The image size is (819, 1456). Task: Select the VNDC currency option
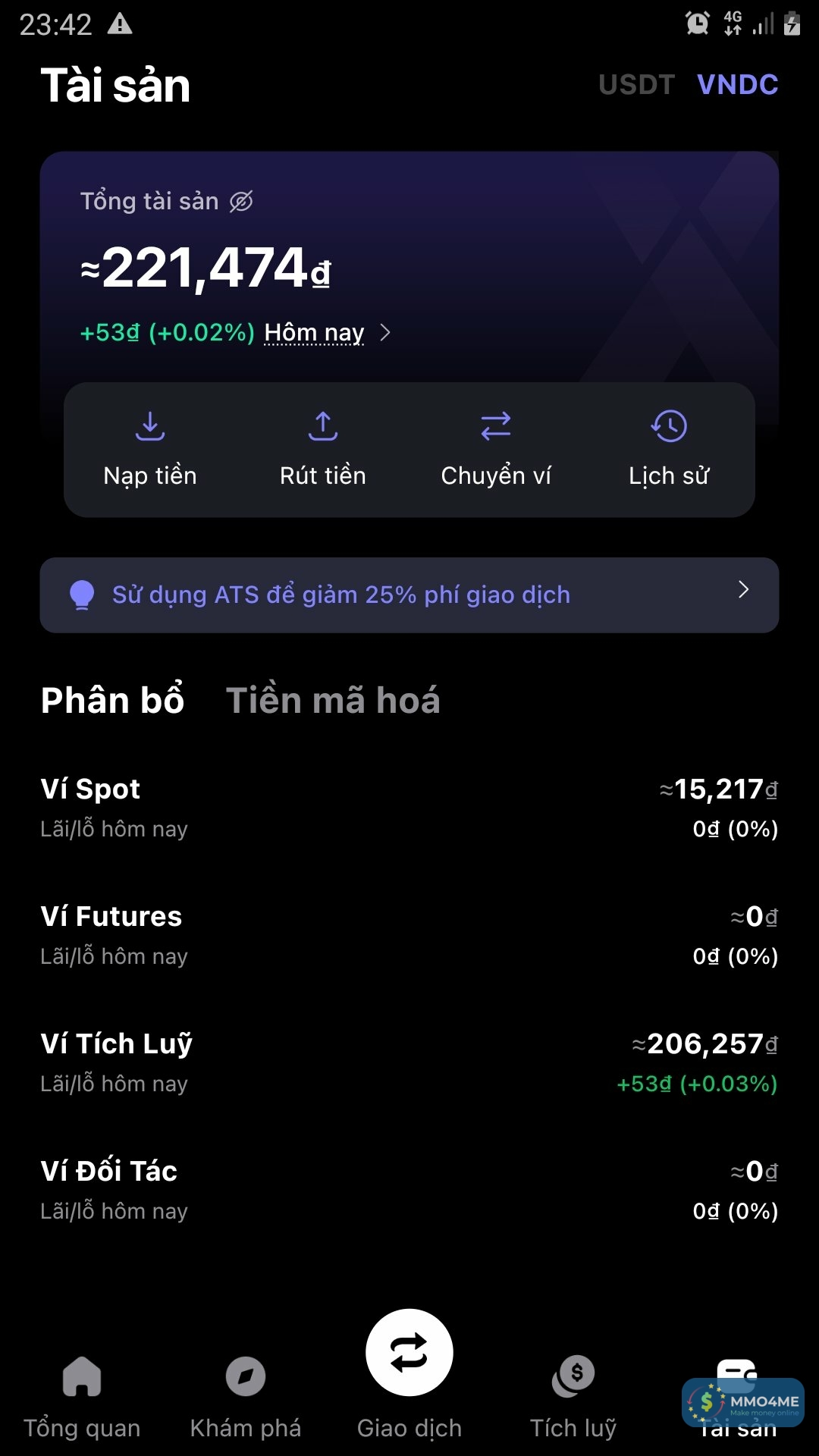click(737, 85)
